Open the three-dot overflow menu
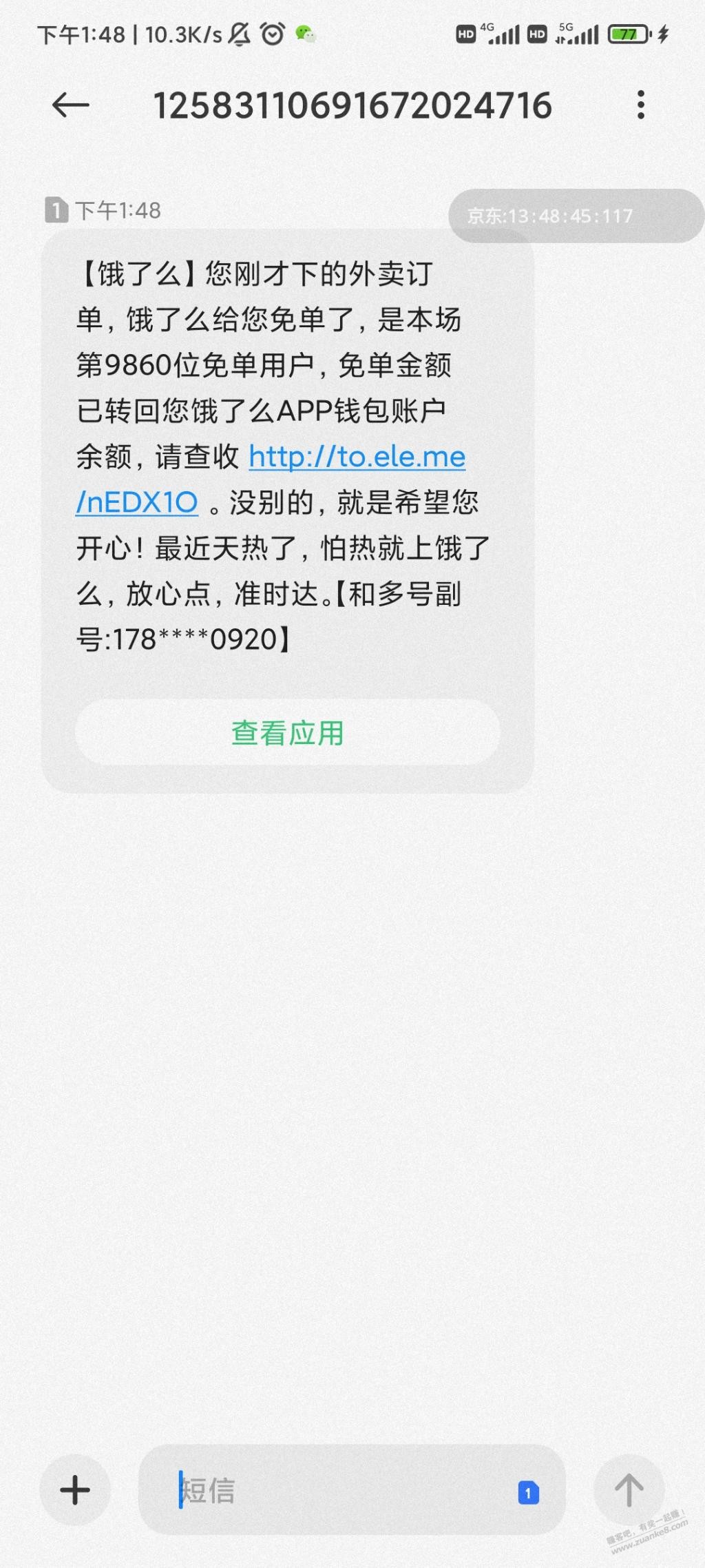 [x=640, y=105]
